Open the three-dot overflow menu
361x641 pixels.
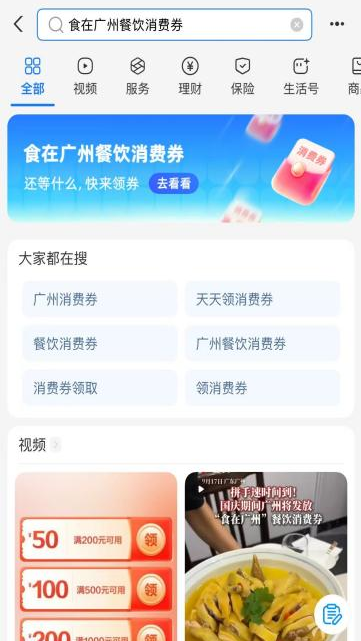pyautogui.click(x=337, y=24)
